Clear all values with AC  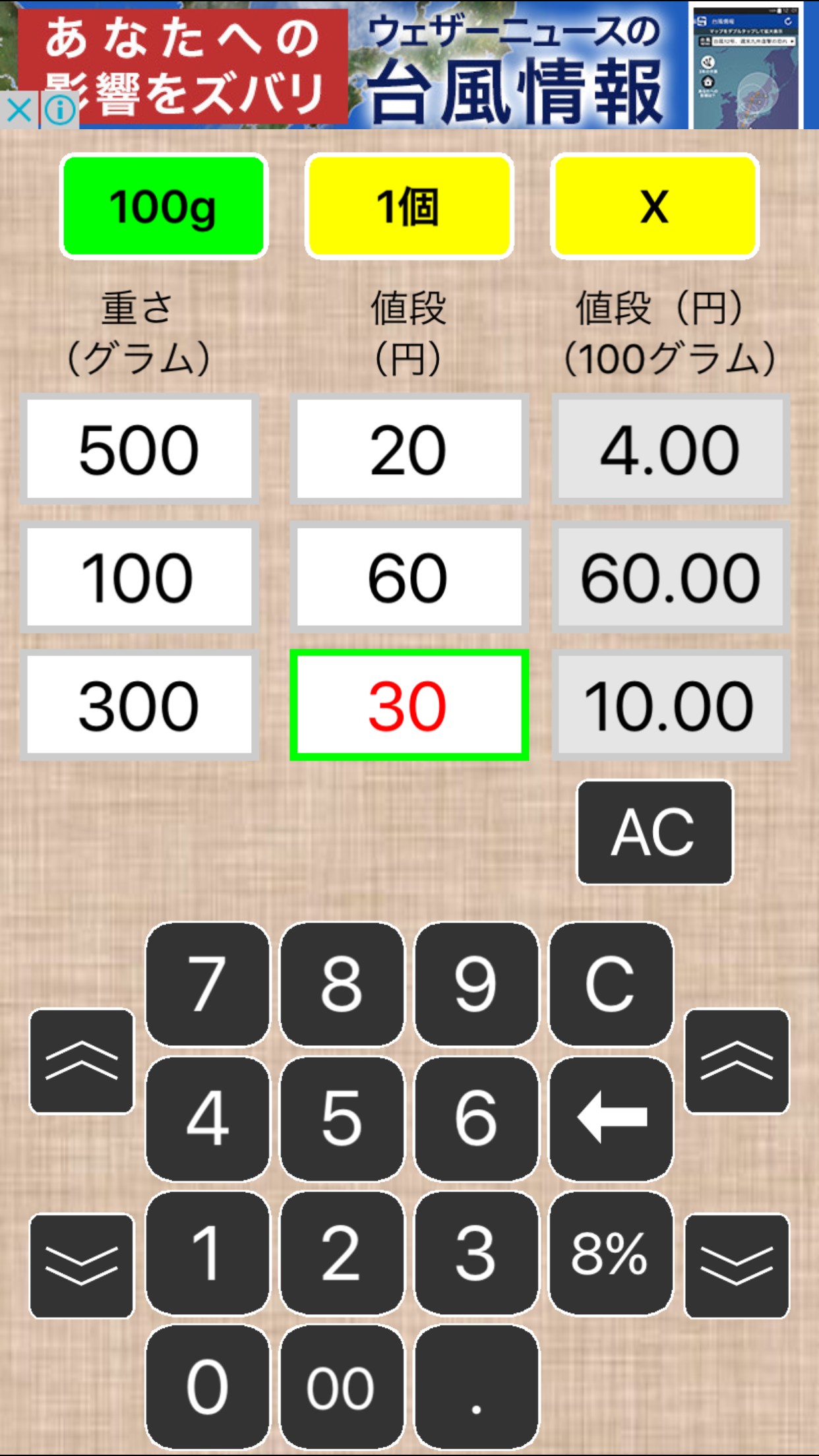click(654, 832)
